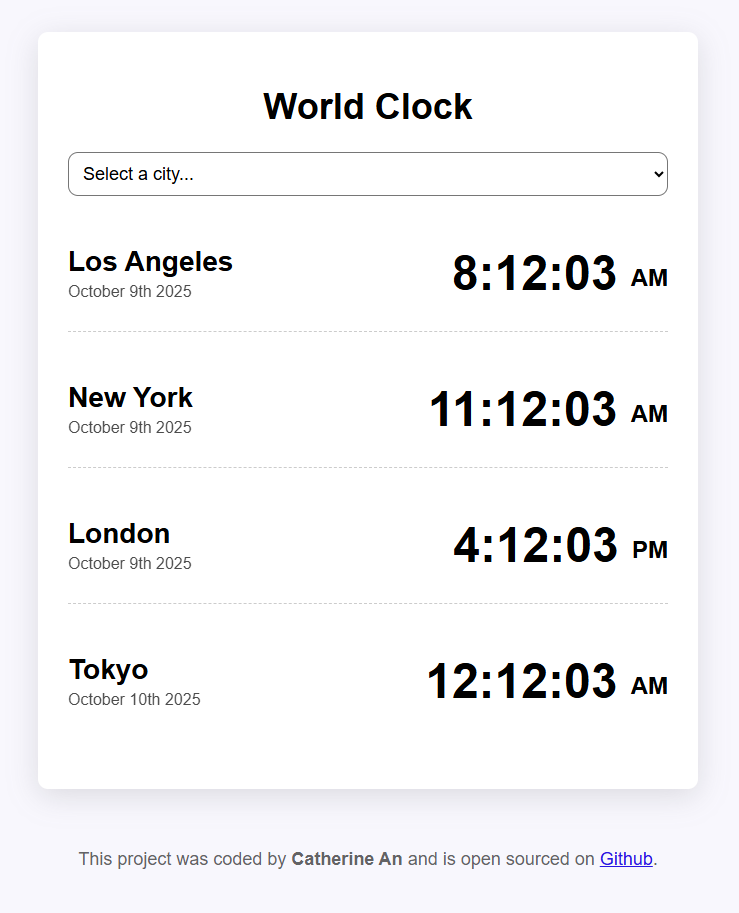Click the World Clock page title
Screen dimensions: 739x913
[367, 106]
